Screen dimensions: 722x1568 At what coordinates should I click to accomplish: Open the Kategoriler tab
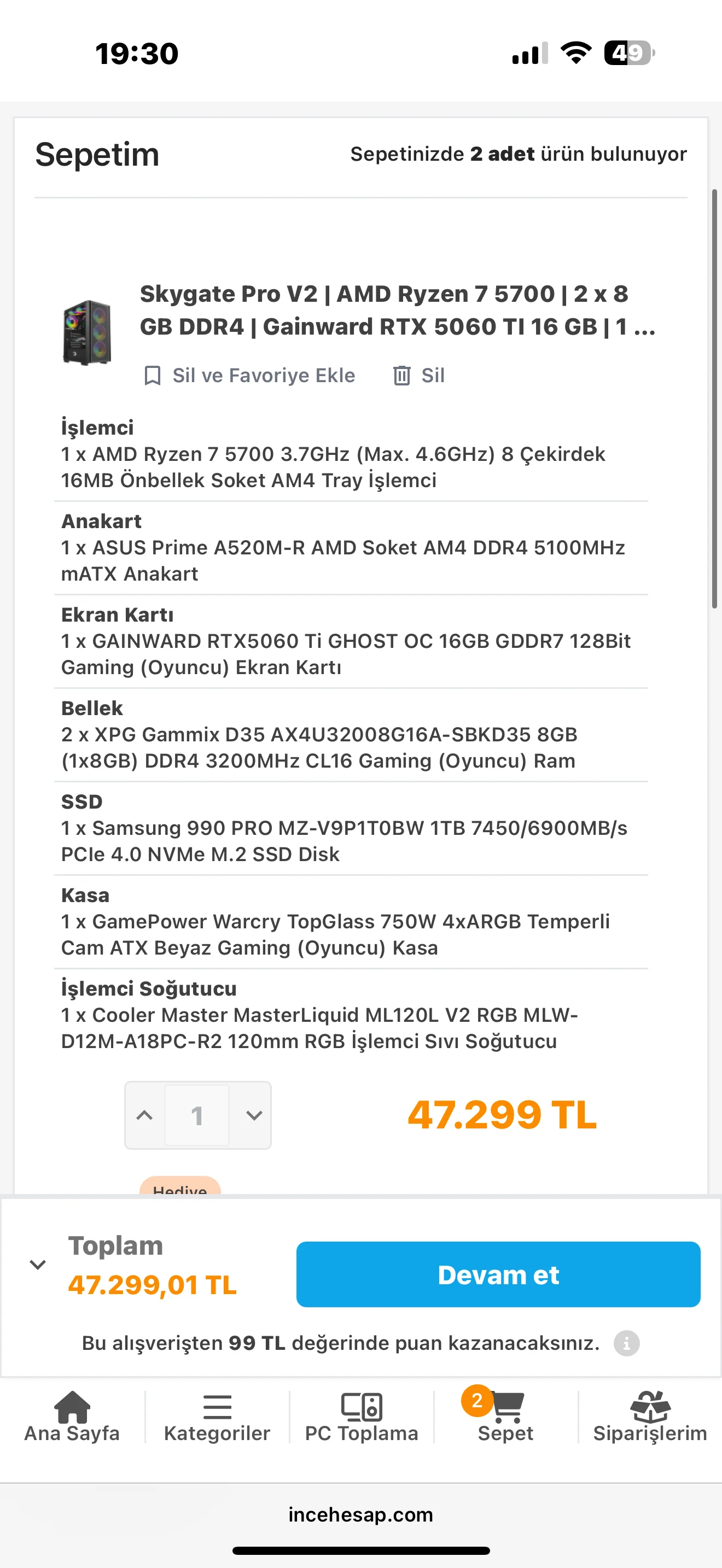point(217,1418)
